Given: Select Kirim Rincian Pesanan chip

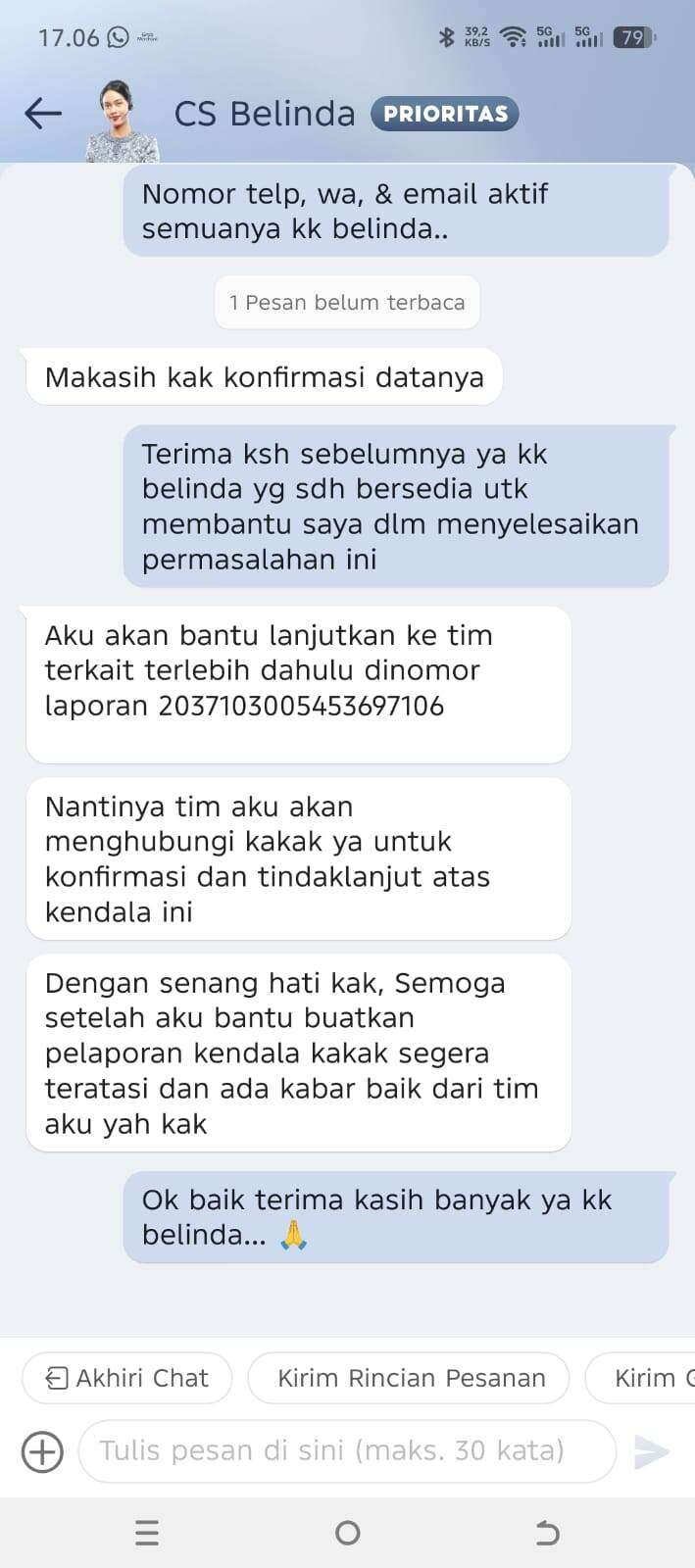Looking at the screenshot, I should (x=409, y=1378).
